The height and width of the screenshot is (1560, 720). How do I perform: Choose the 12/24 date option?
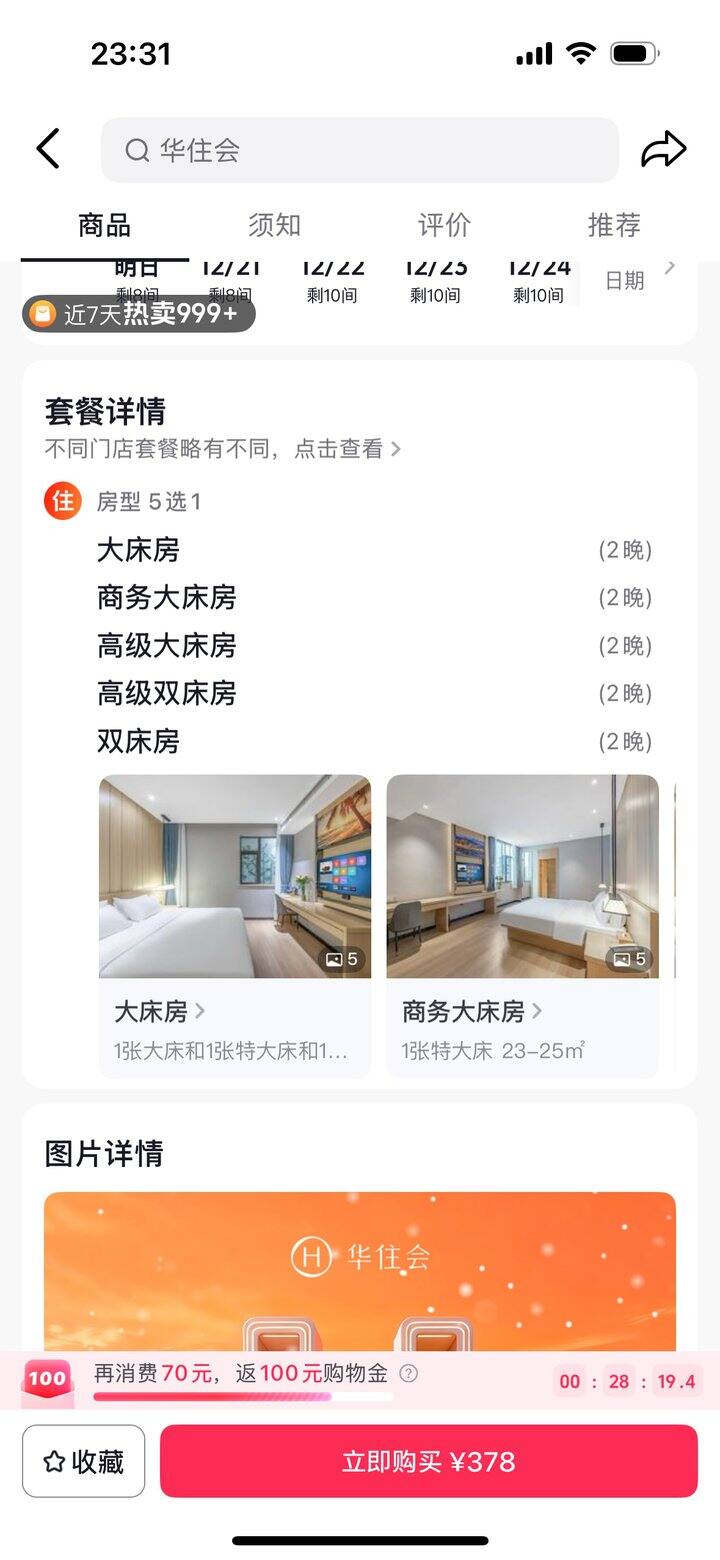539,281
